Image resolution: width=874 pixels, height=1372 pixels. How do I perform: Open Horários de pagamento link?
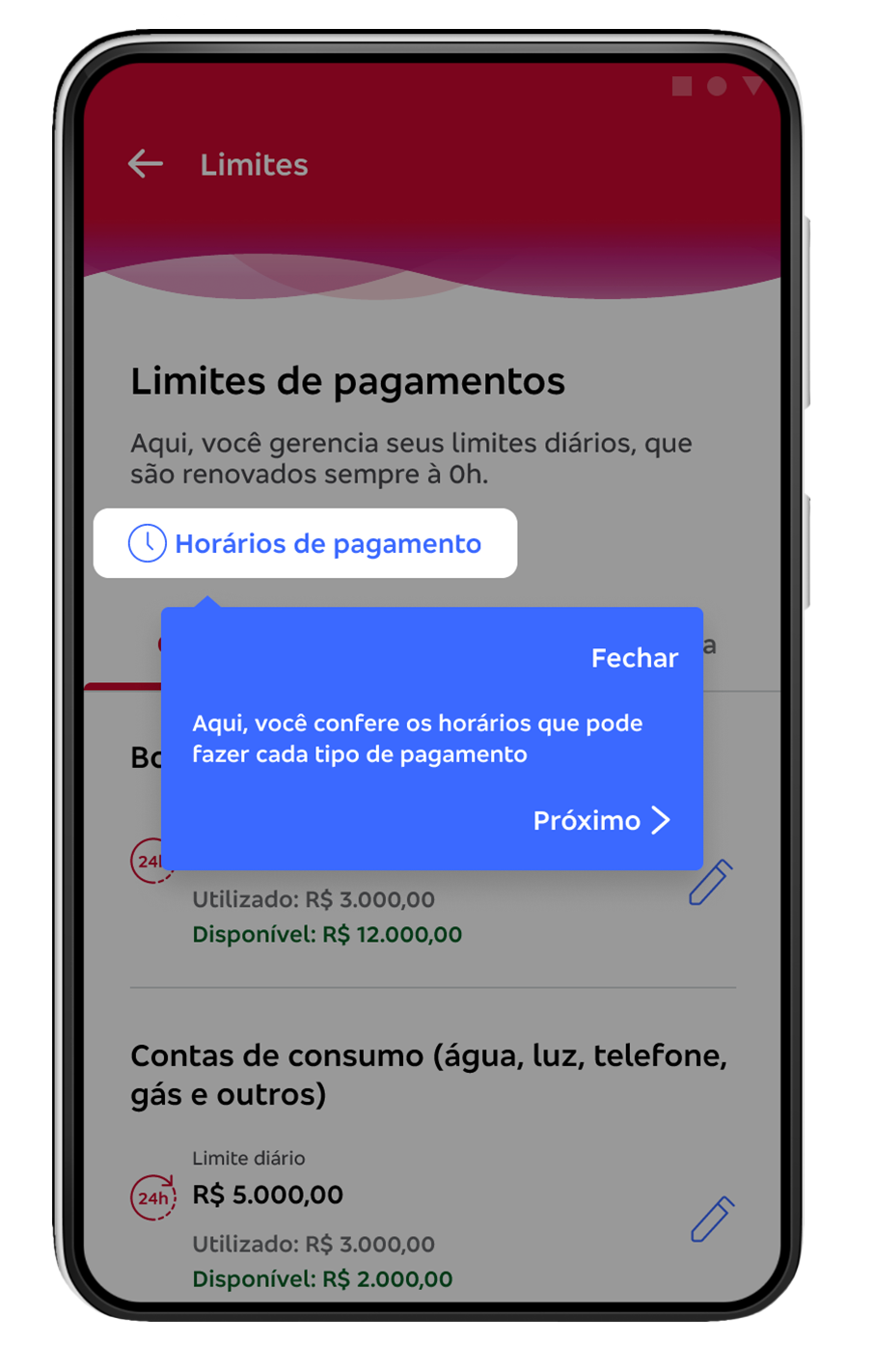306,544
